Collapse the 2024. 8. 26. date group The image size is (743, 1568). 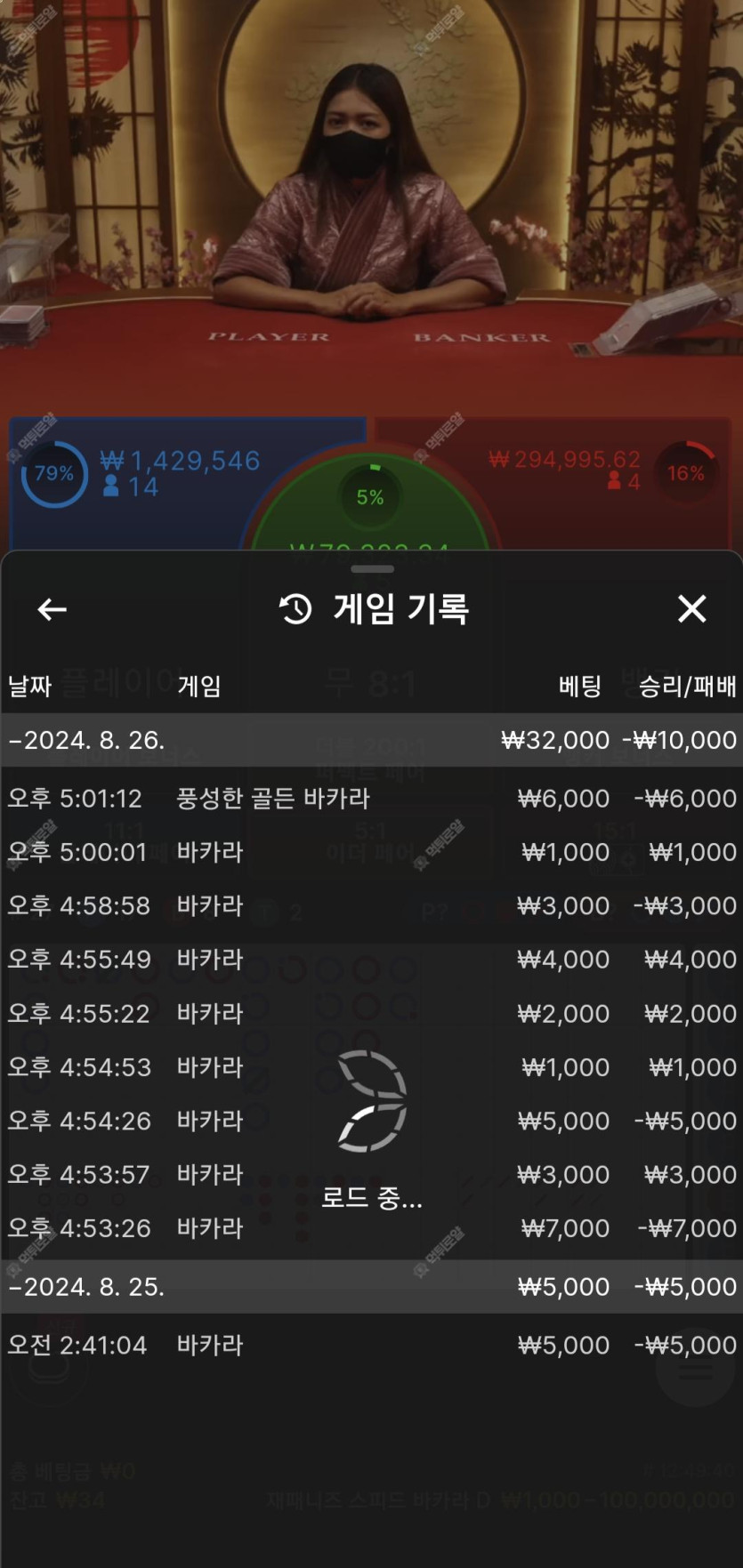[86, 740]
